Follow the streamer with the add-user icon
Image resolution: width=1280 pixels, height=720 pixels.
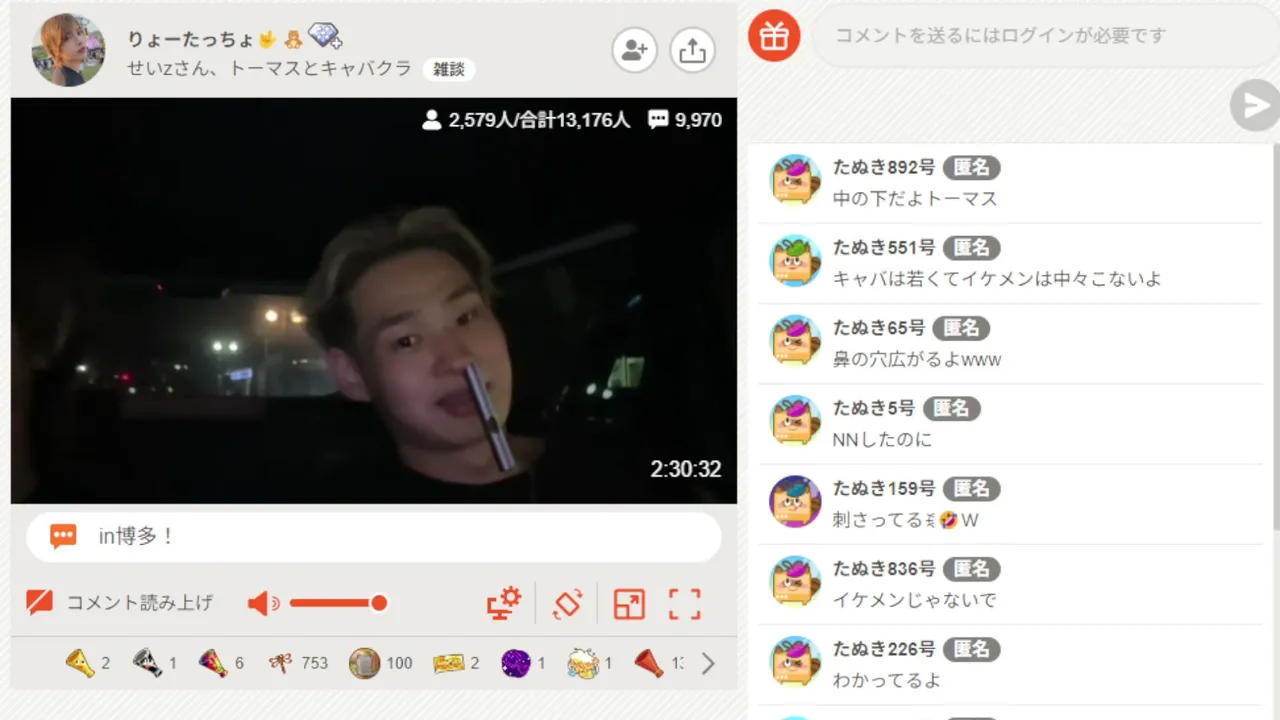(x=634, y=50)
